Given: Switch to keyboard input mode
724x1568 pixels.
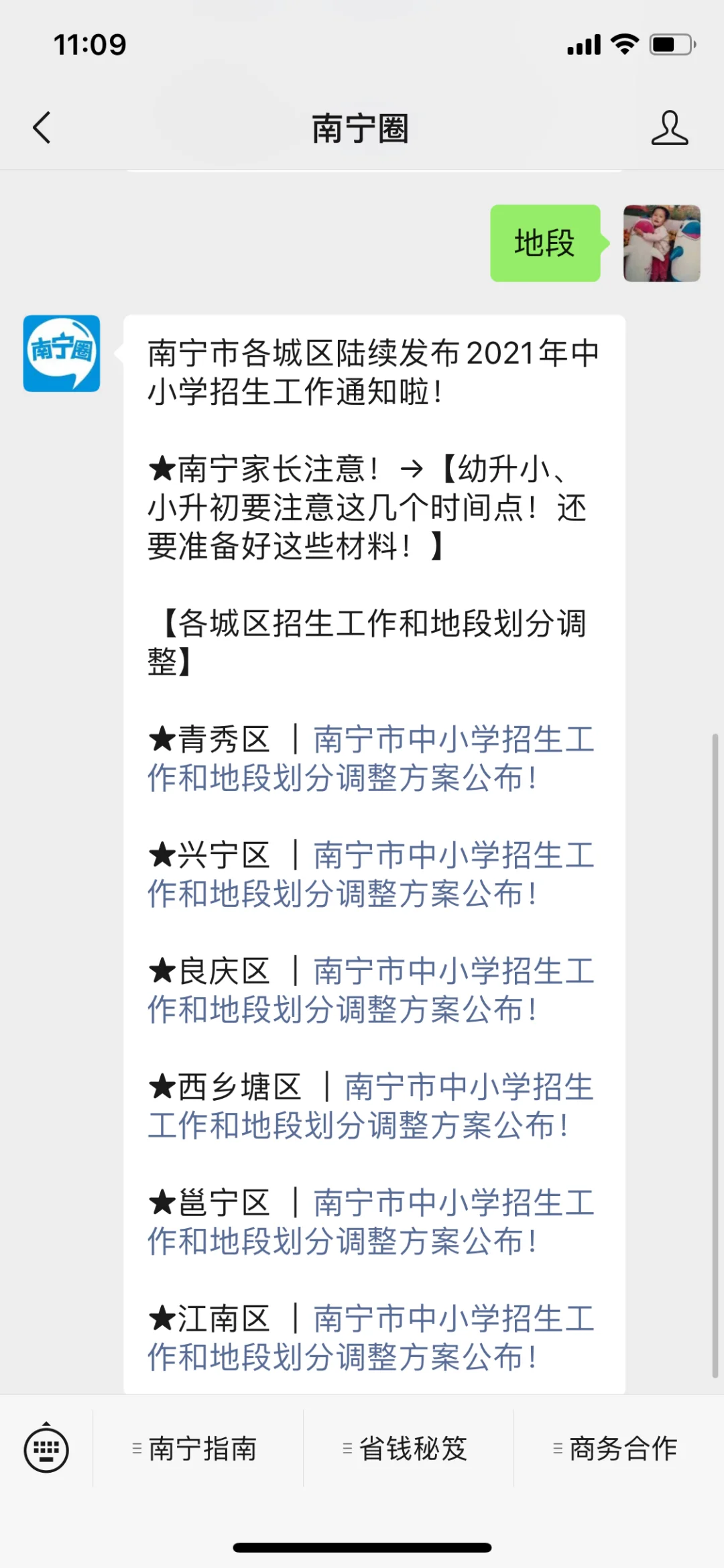Looking at the screenshot, I should (x=46, y=1449).
